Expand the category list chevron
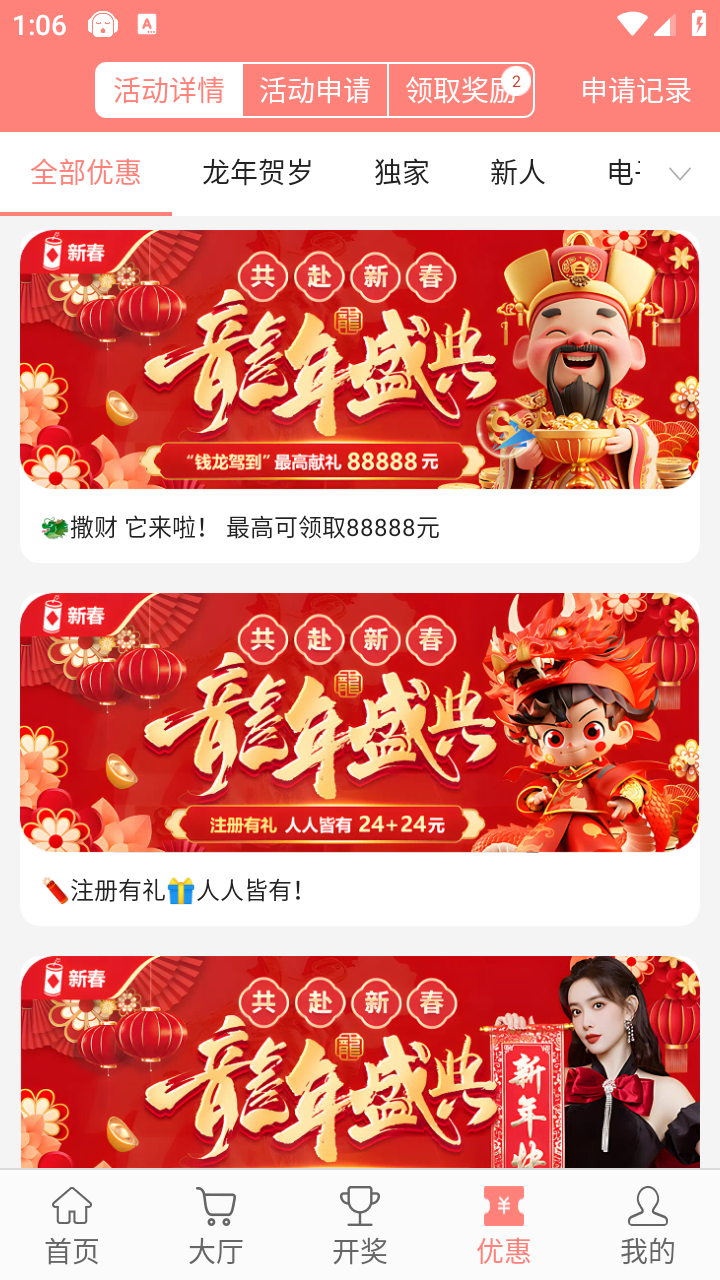Viewport: 720px width, 1280px height. (680, 174)
